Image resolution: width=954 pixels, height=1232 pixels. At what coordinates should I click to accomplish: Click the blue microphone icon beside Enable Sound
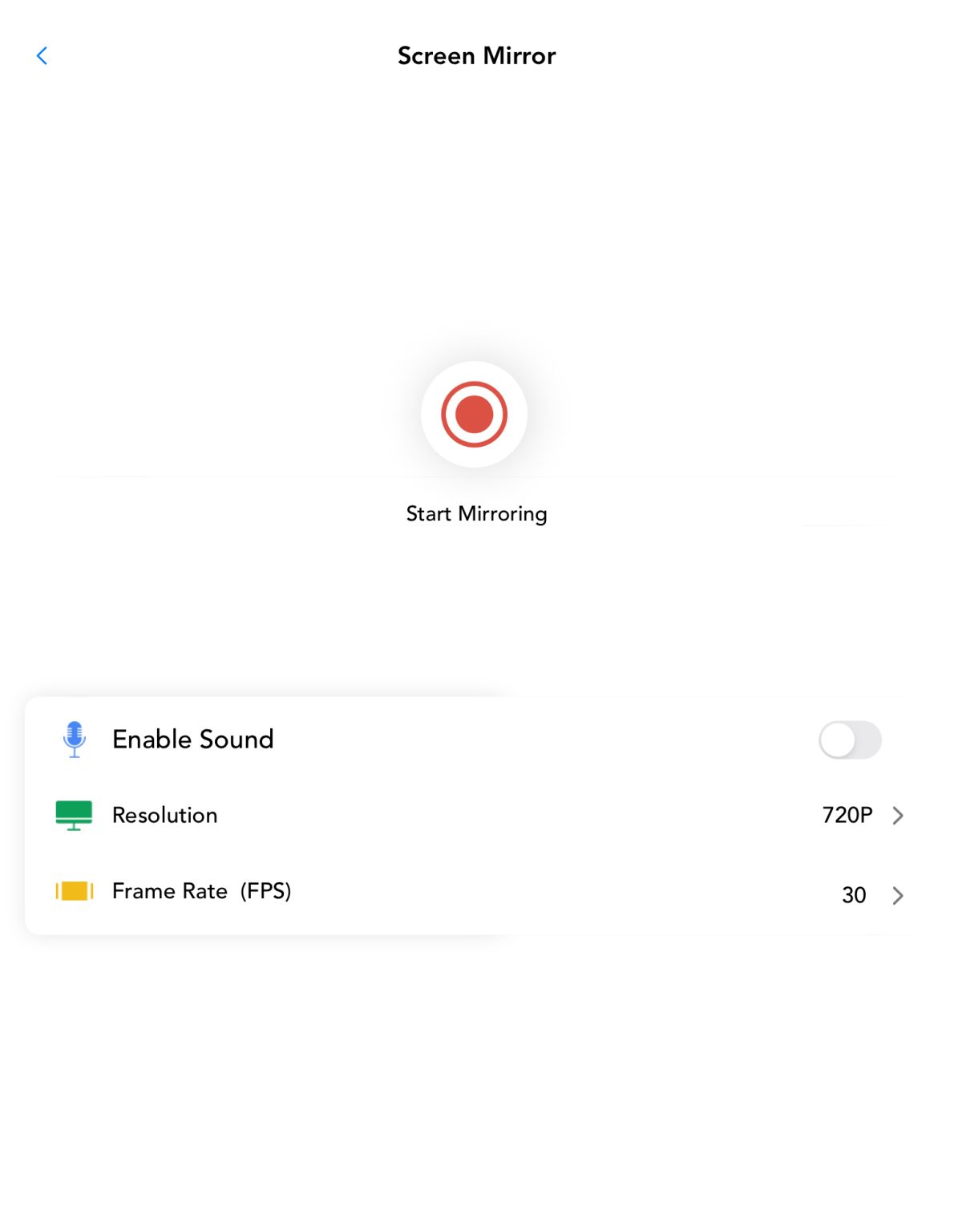(x=73, y=740)
